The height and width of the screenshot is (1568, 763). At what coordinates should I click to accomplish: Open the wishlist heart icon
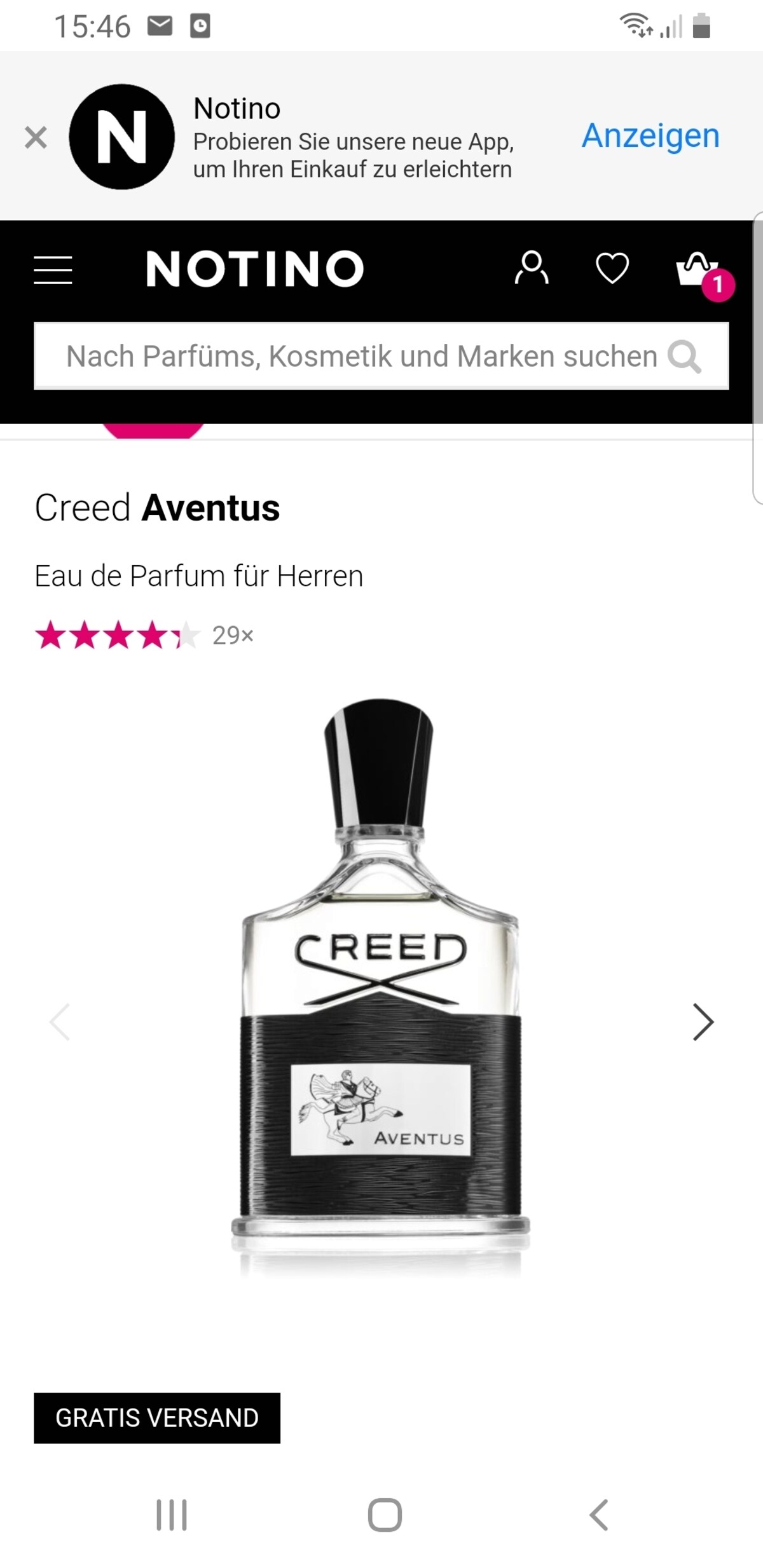click(x=612, y=268)
